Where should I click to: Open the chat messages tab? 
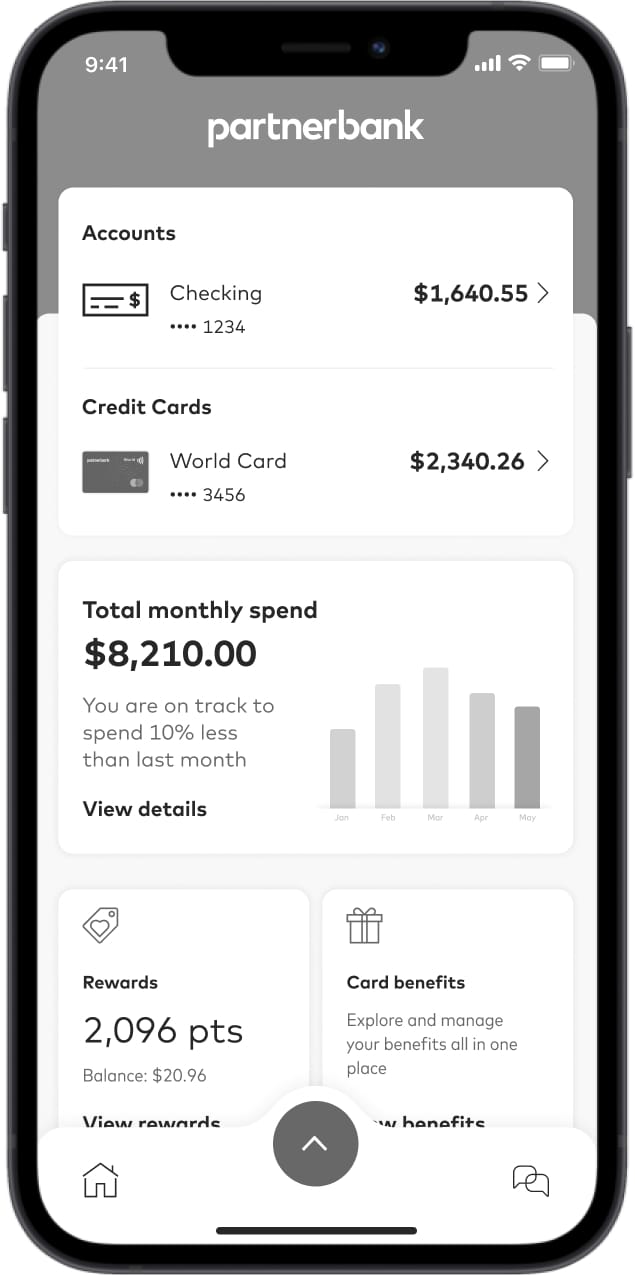tap(530, 1180)
